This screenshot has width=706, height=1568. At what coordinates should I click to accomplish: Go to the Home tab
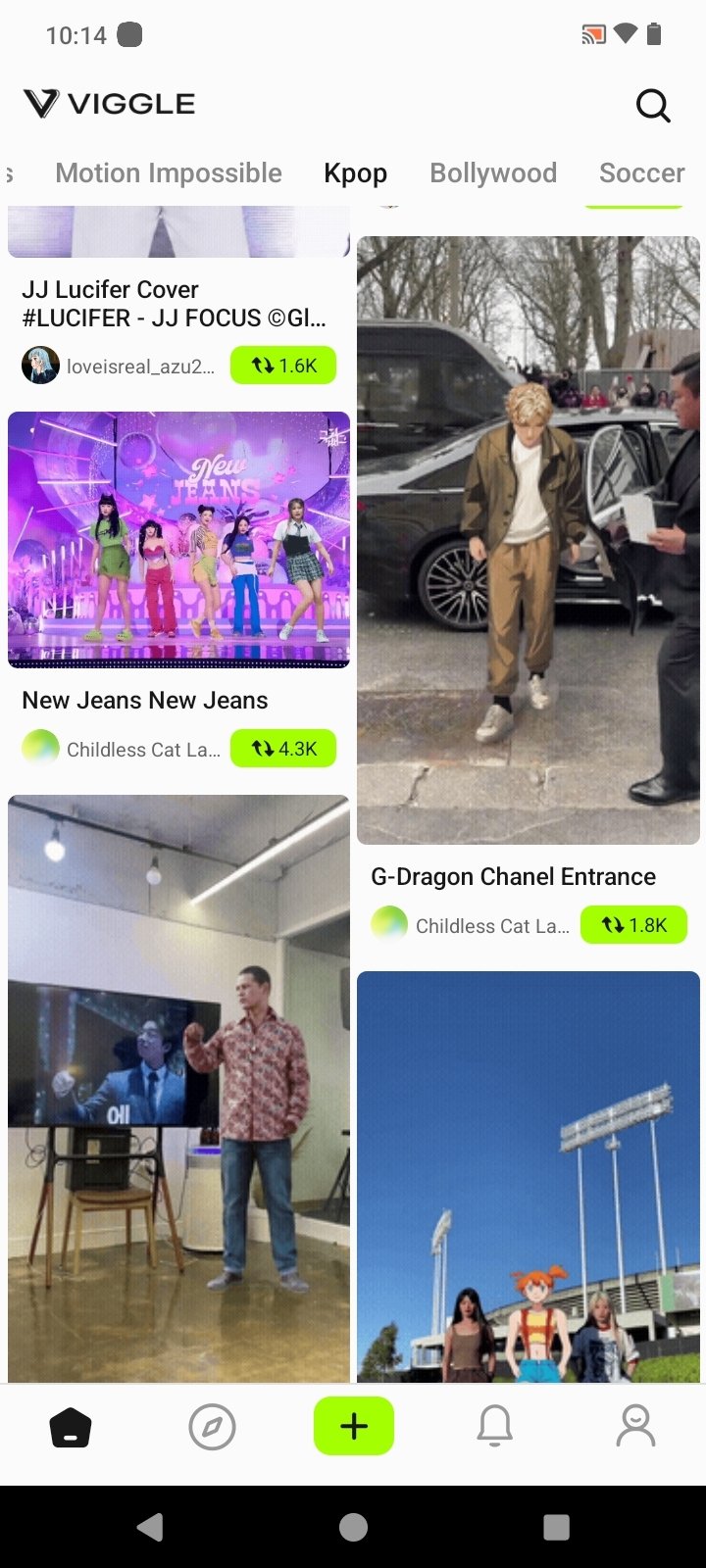(71, 1428)
